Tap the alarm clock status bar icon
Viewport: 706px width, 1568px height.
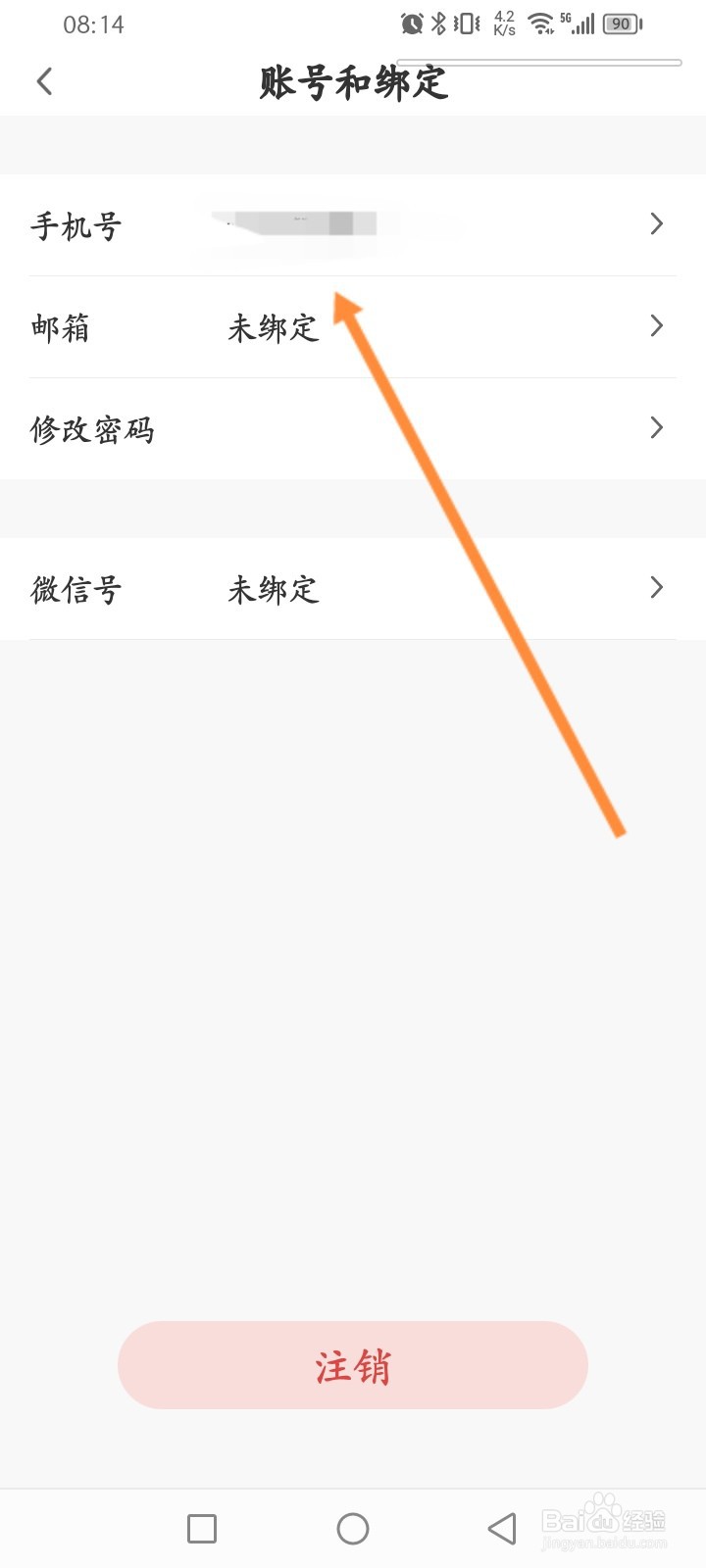point(411,22)
